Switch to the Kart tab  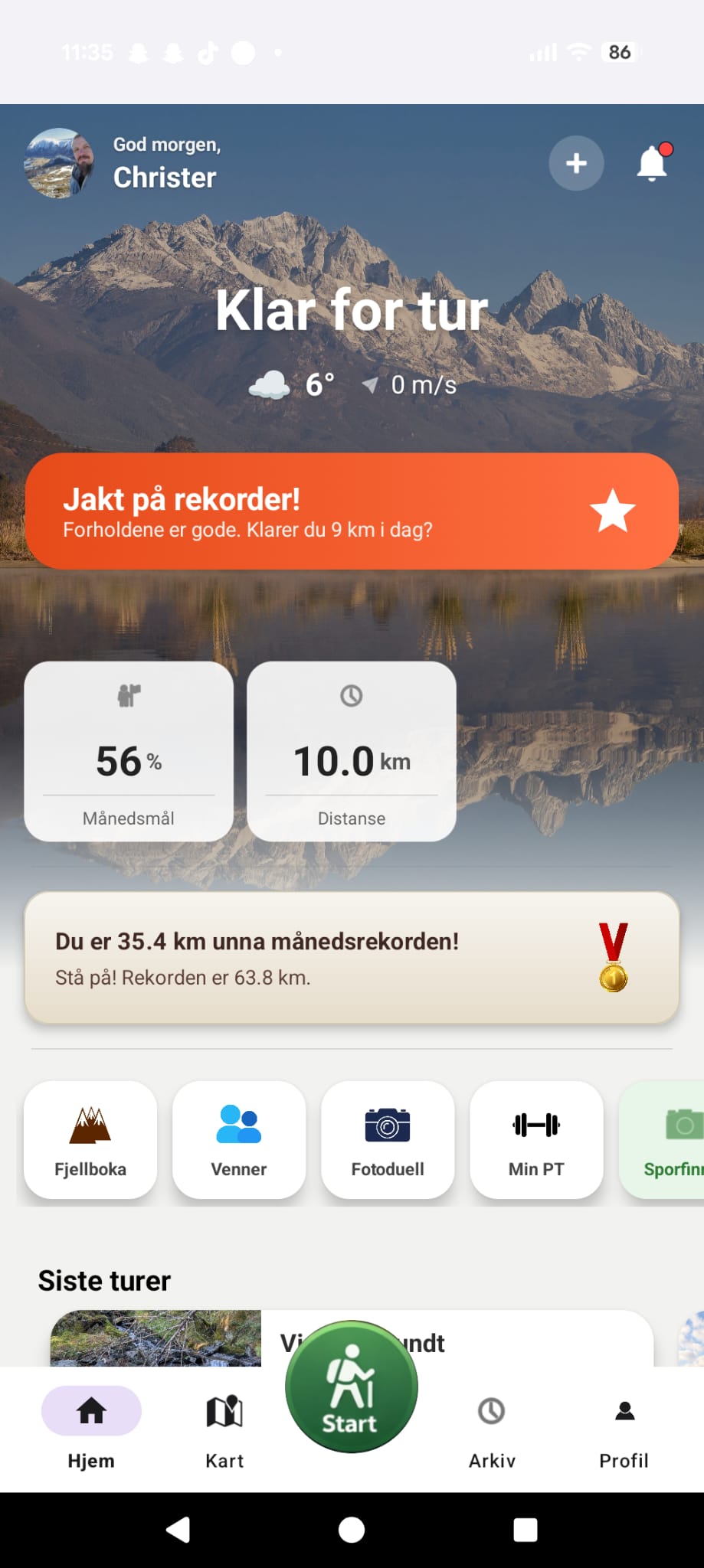224,1427
